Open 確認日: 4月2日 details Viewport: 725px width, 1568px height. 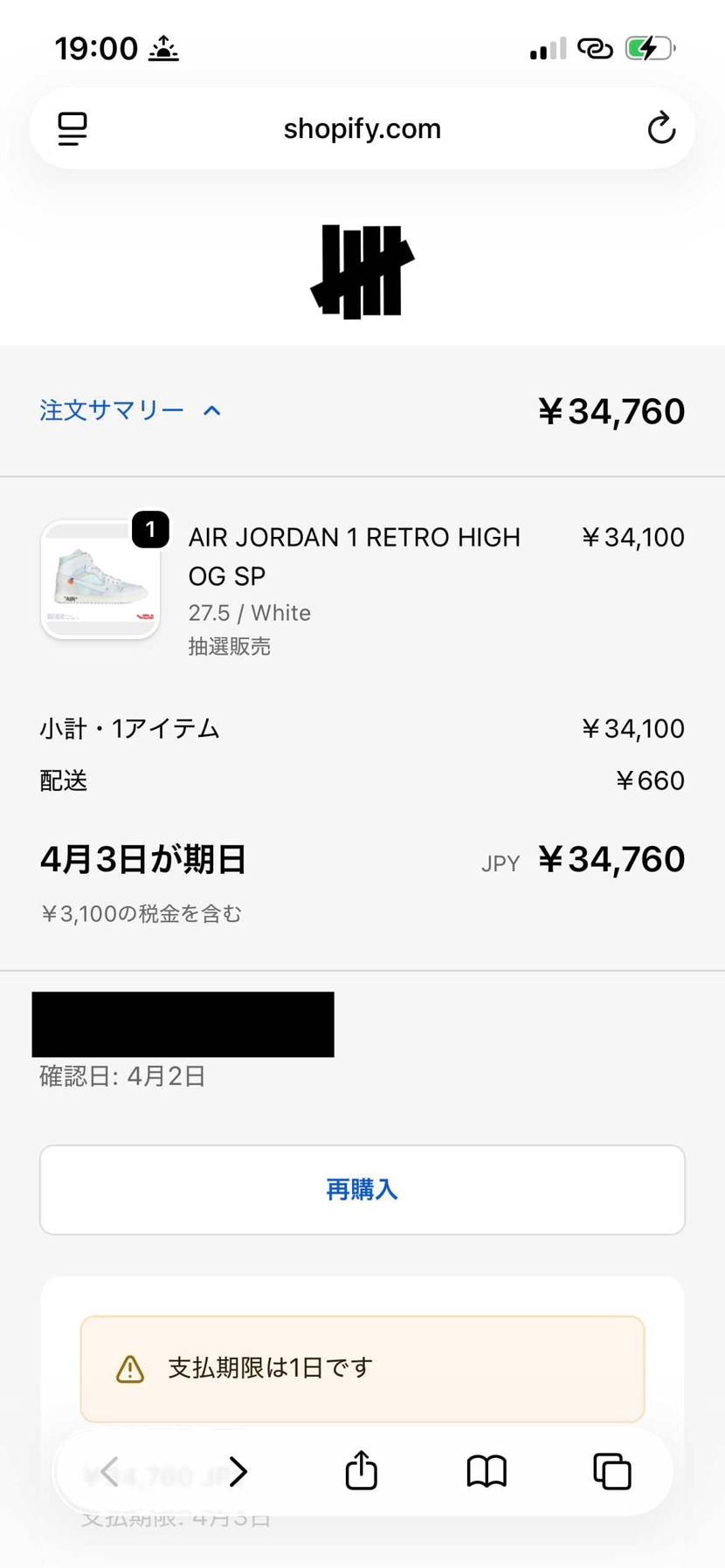[122, 1076]
